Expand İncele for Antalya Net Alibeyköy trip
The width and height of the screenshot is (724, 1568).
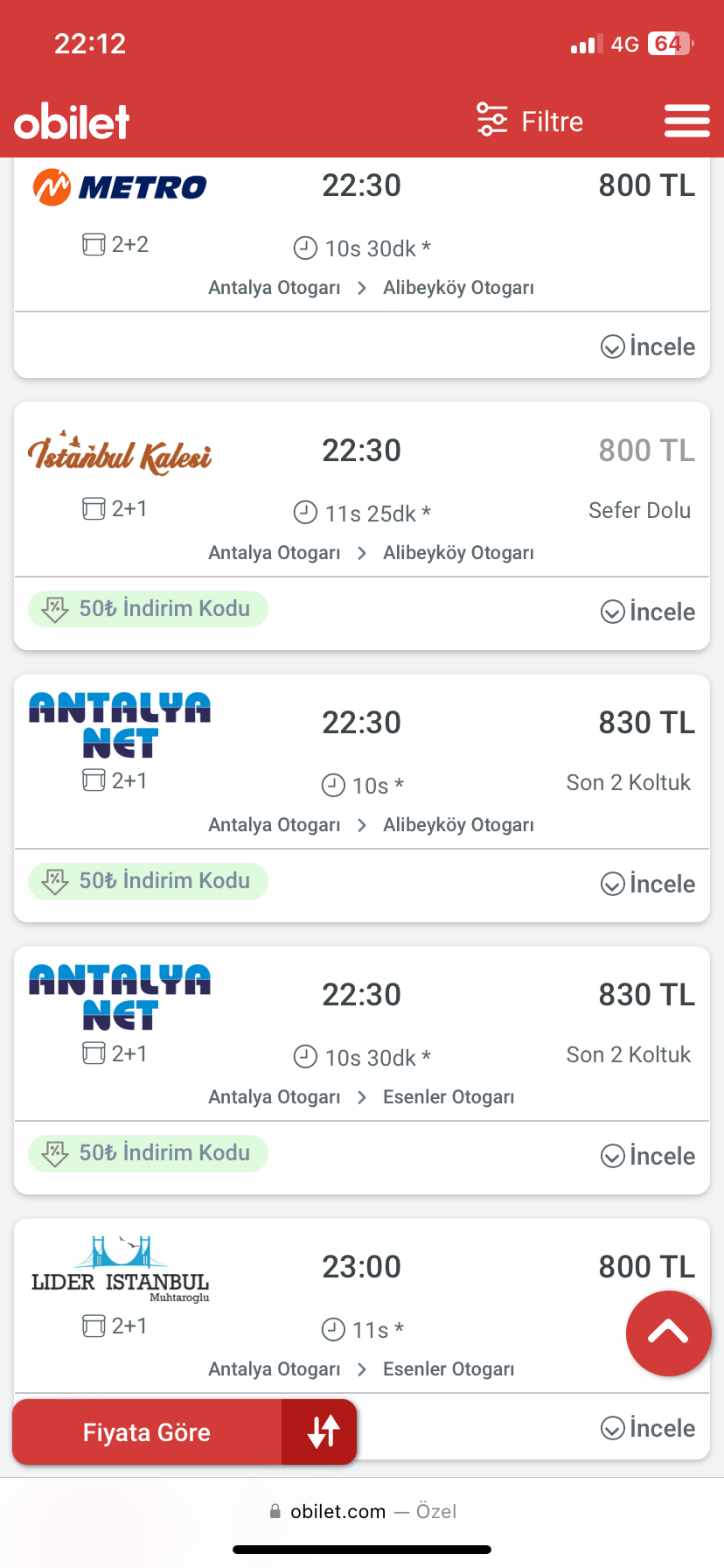point(648,884)
